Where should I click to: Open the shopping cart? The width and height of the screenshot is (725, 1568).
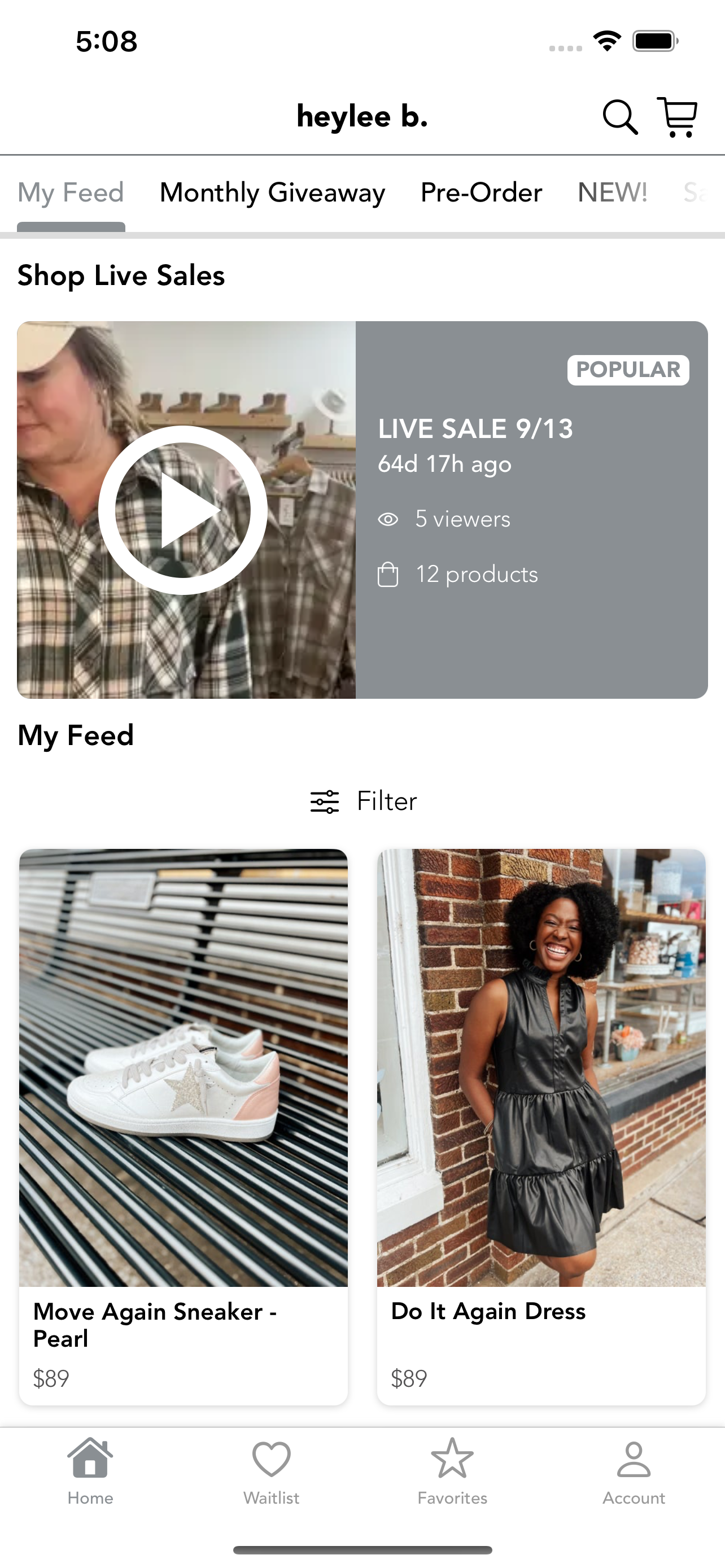(x=678, y=116)
